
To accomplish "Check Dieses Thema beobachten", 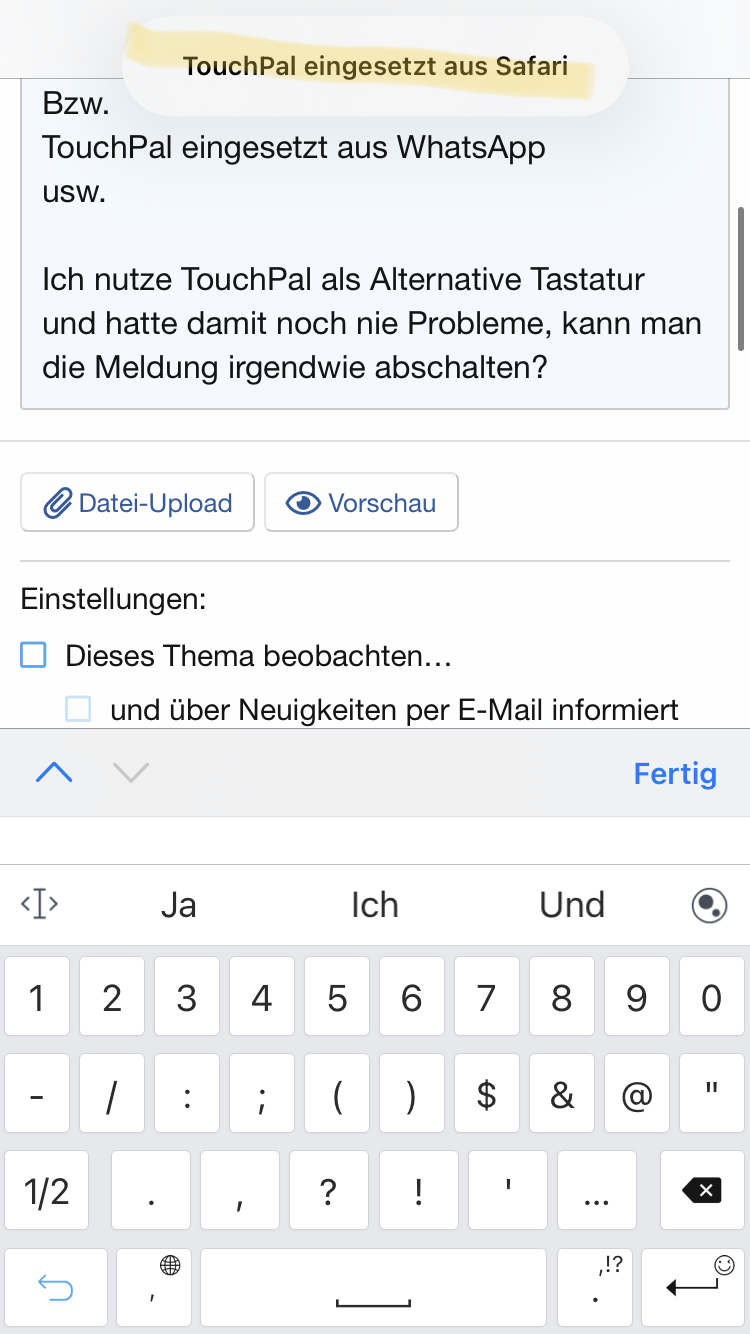I will 34,656.
